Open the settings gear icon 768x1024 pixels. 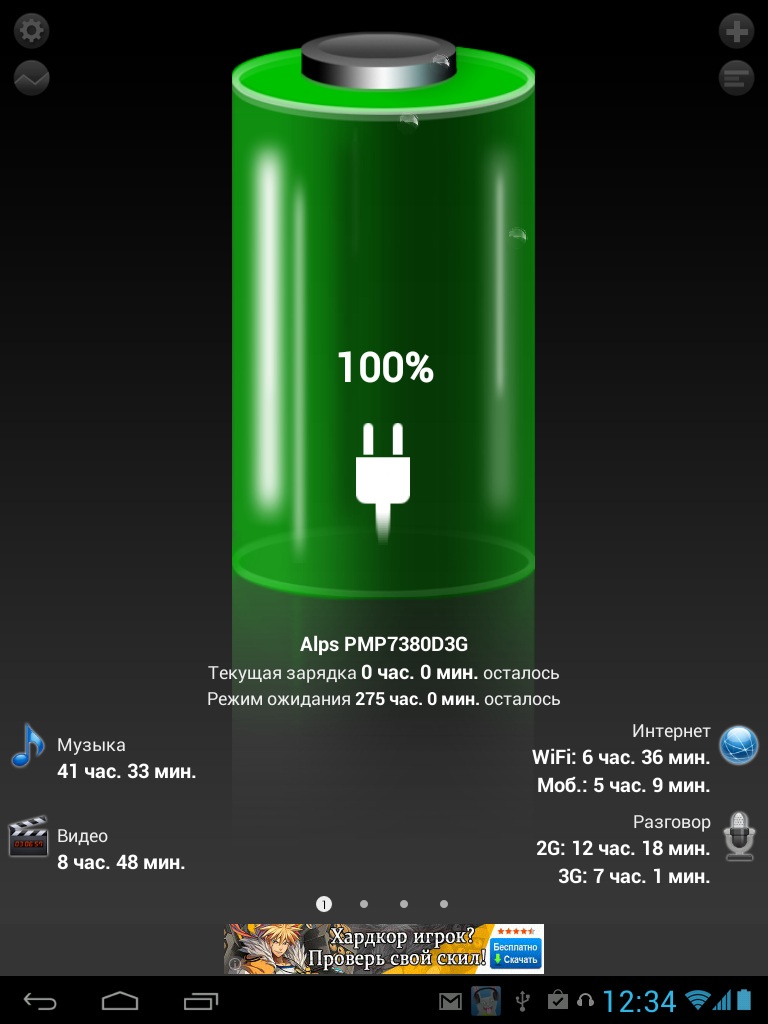tap(32, 30)
